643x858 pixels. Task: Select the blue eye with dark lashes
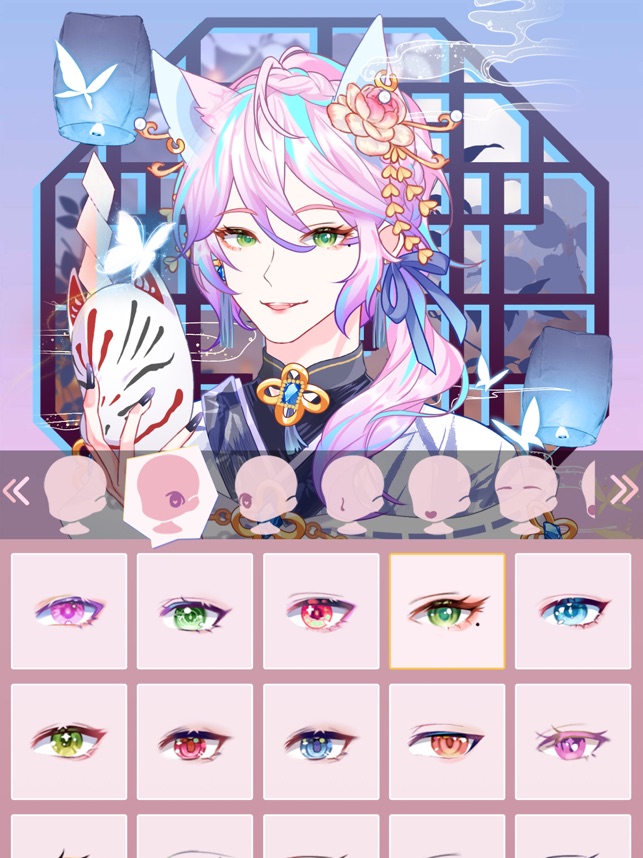[x=321, y=741]
